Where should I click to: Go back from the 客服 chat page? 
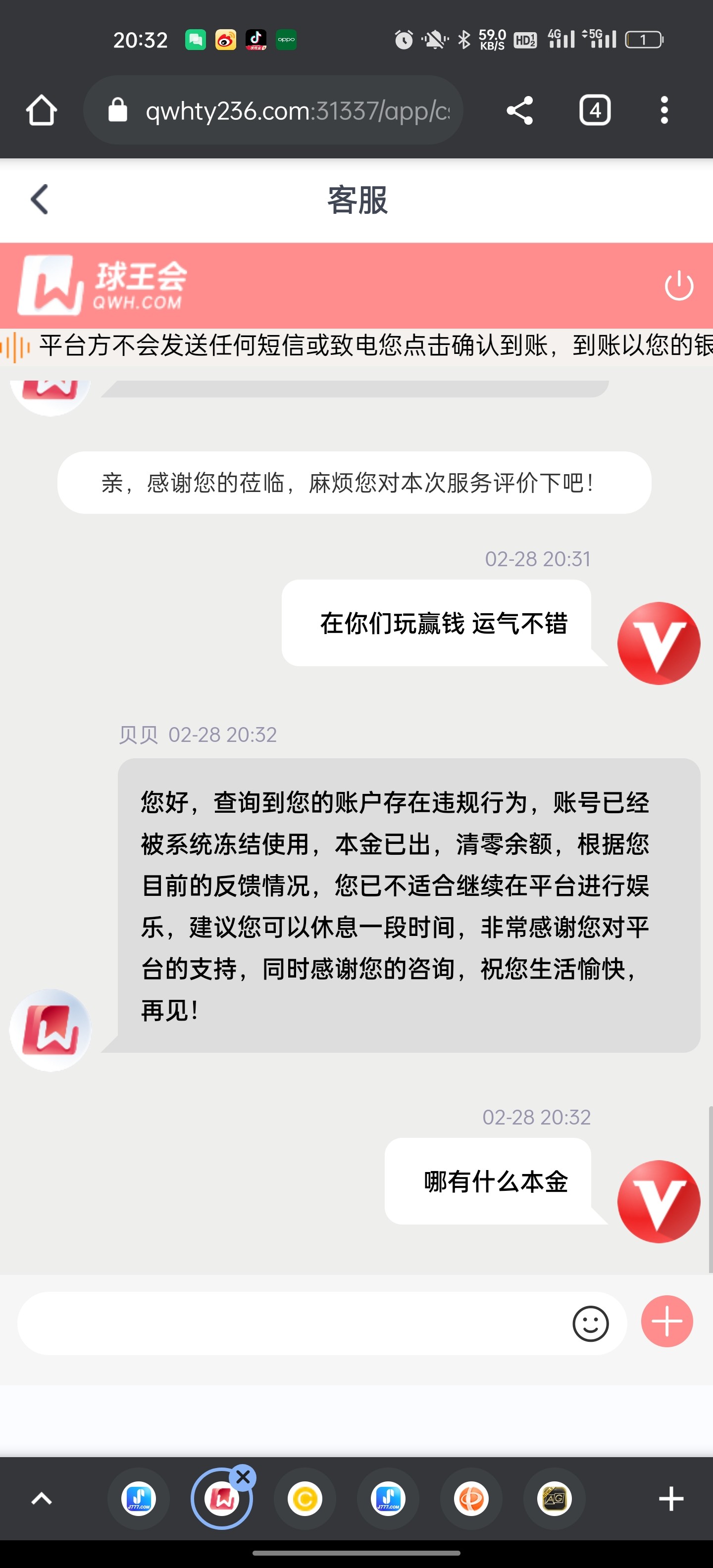[40, 199]
